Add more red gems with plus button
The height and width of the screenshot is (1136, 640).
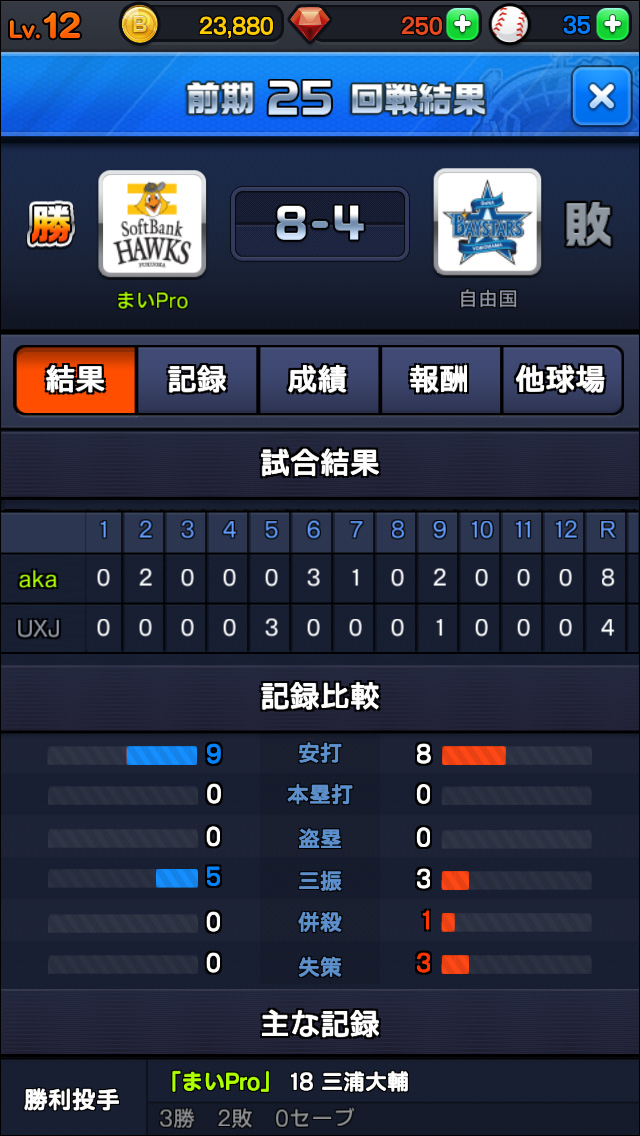(x=462, y=25)
